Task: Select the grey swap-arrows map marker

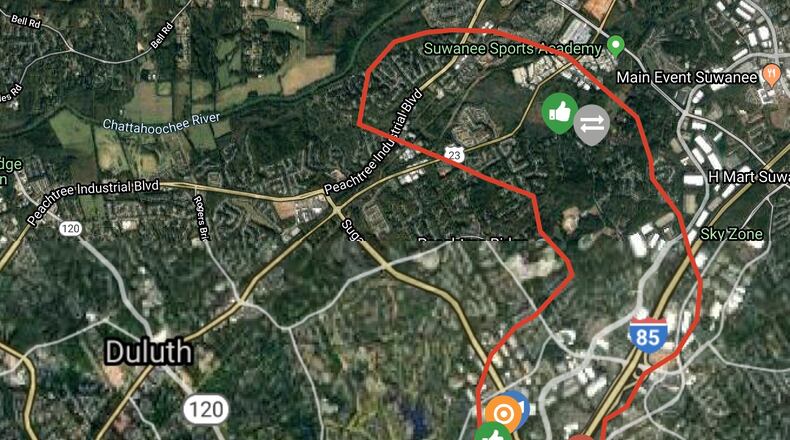Action: [592, 122]
